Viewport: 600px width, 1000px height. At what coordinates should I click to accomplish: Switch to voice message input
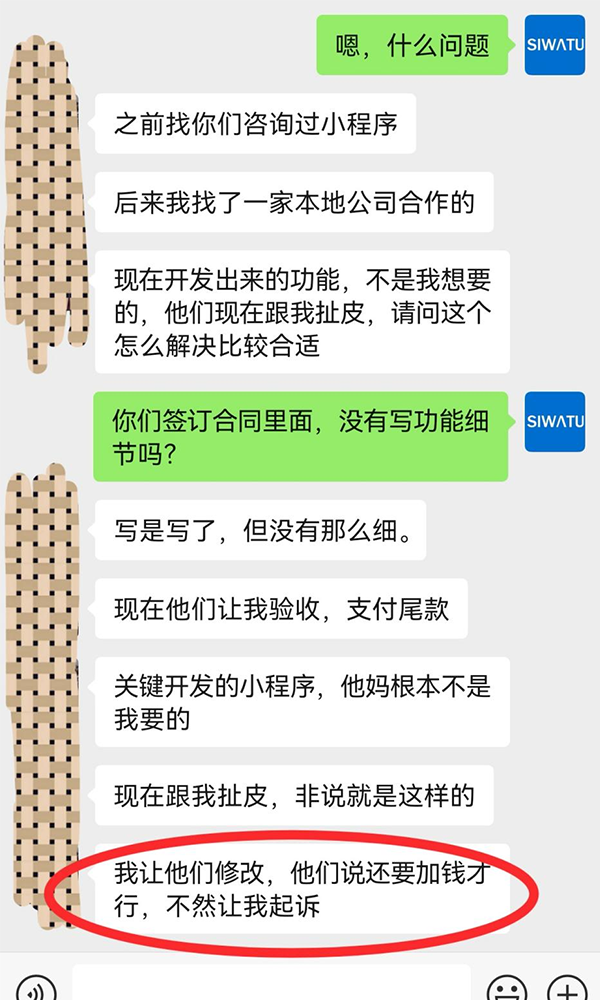[36, 990]
